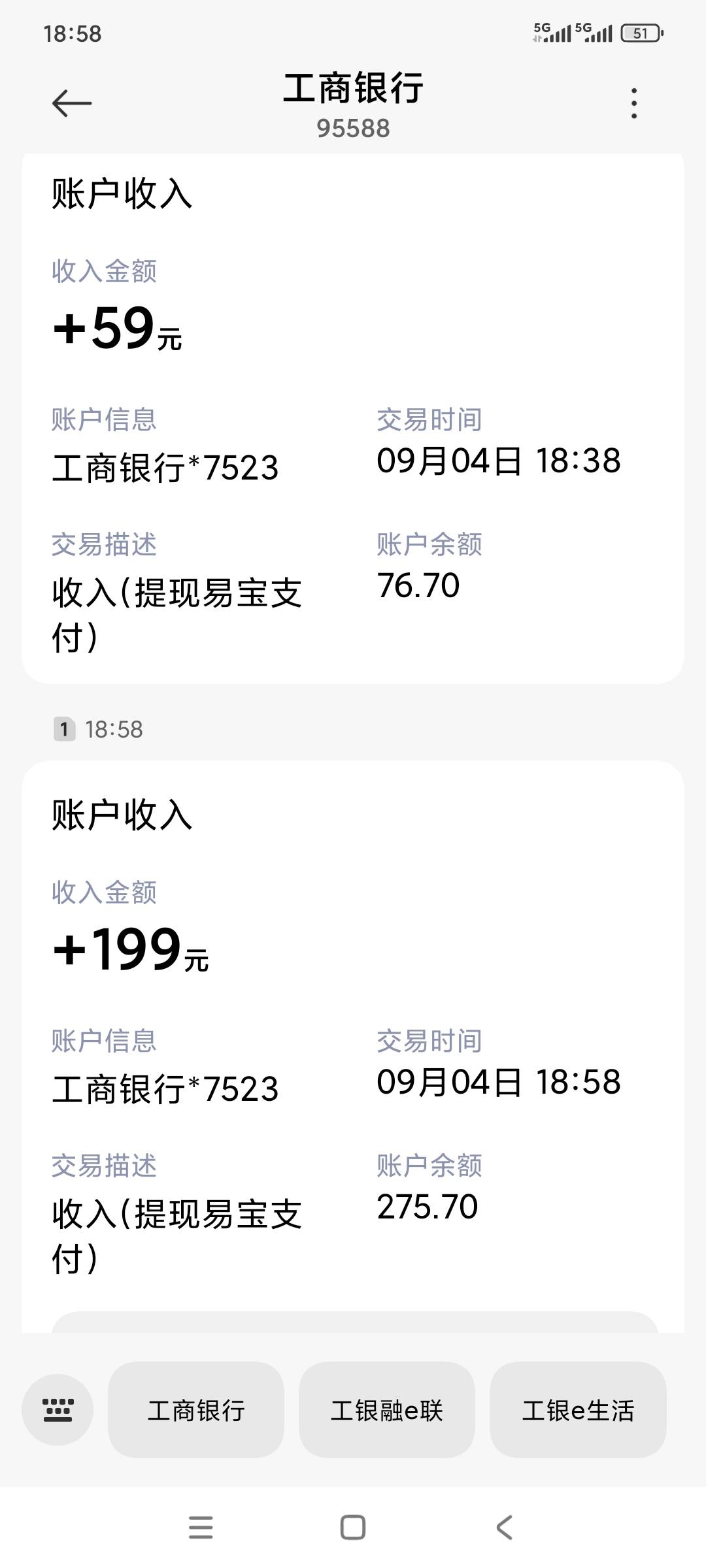The height and width of the screenshot is (1568, 706).
Task: Open the three-dot overflow menu
Action: [633, 103]
